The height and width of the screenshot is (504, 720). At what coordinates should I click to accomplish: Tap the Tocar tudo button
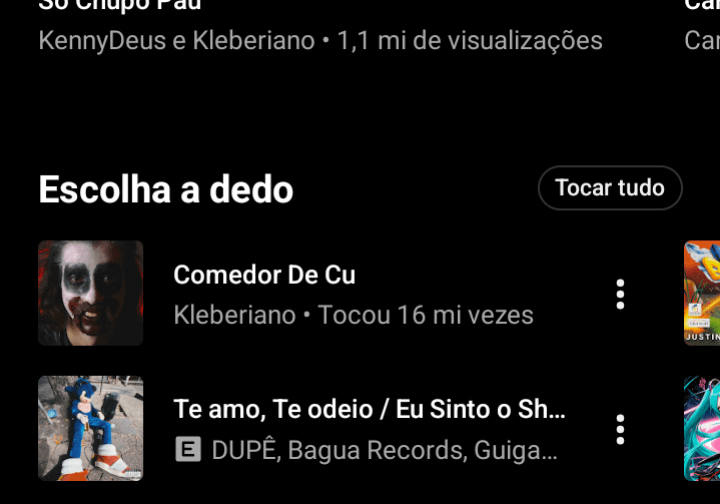[x=609, y=188]
